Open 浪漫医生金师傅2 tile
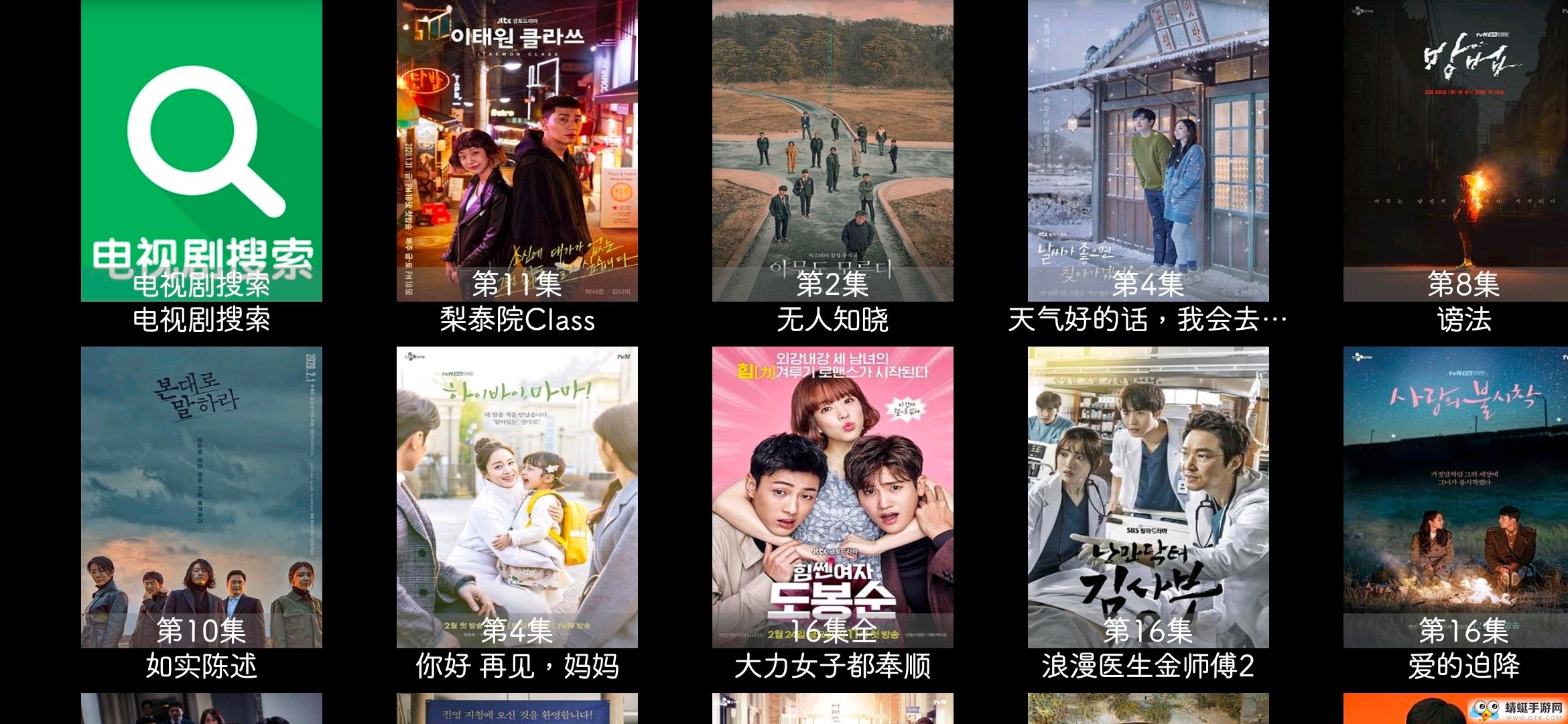The height and width of the screenshot is (724, 1568). [x=1148, y=496]
